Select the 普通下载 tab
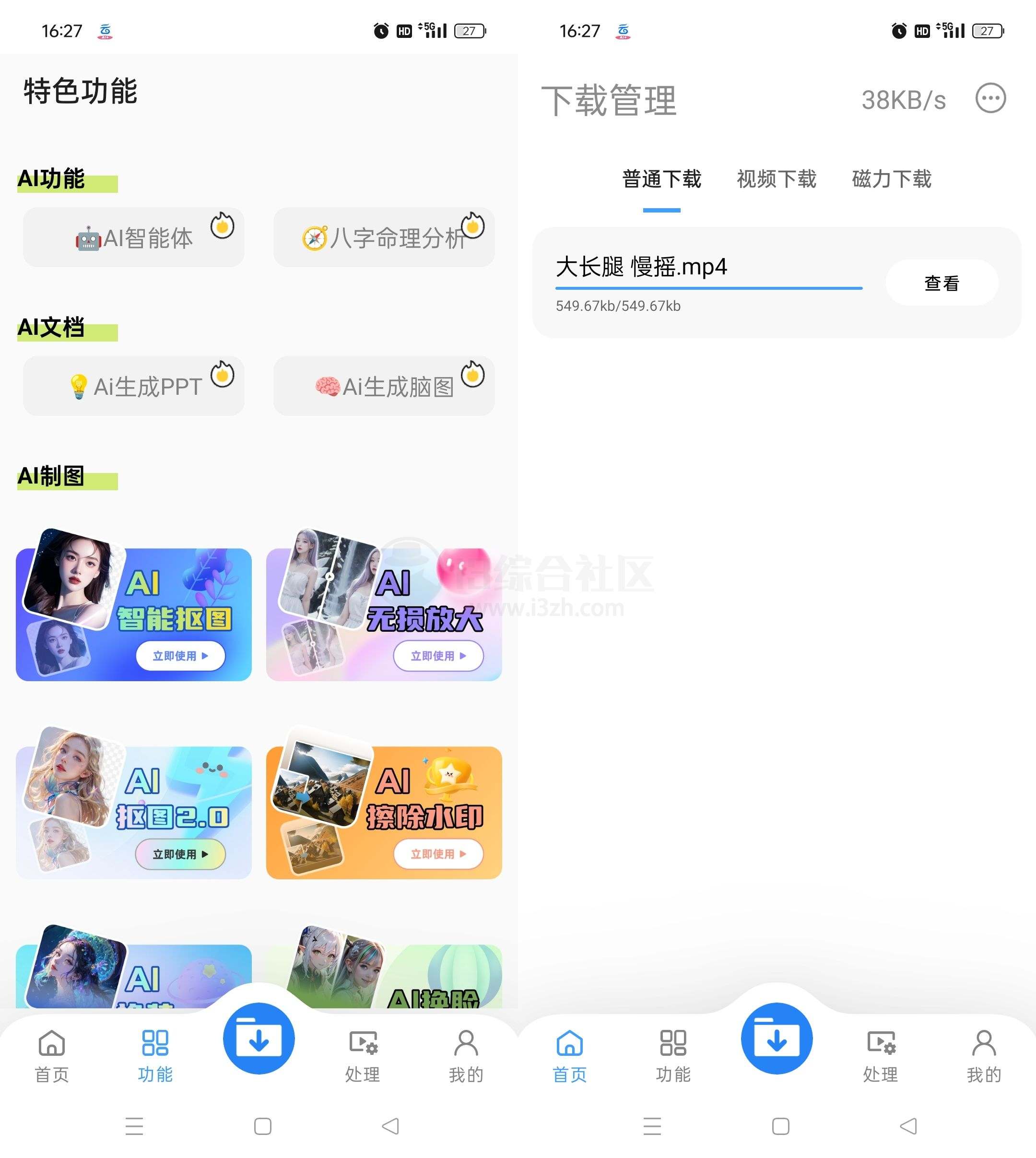 pyautogui.click(x=661, y=180)
